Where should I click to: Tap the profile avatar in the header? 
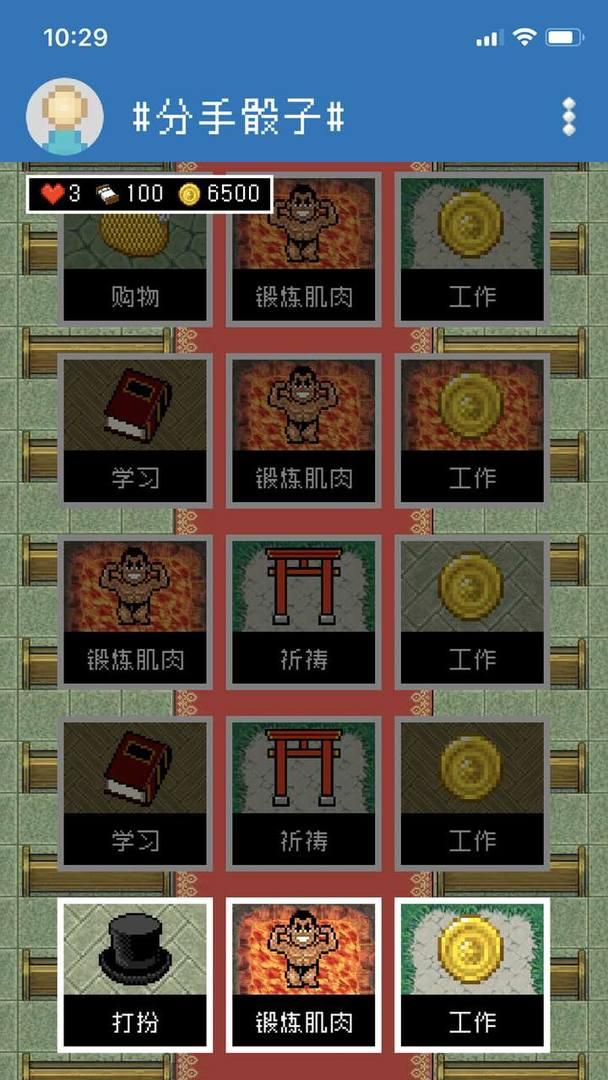coord(65,117)
